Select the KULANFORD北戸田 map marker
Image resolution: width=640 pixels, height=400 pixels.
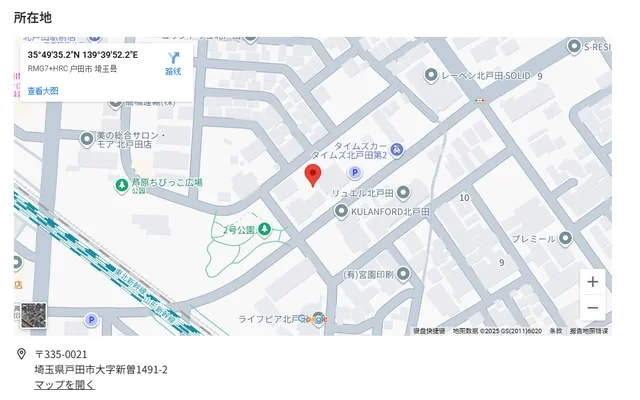click(341, 211)
